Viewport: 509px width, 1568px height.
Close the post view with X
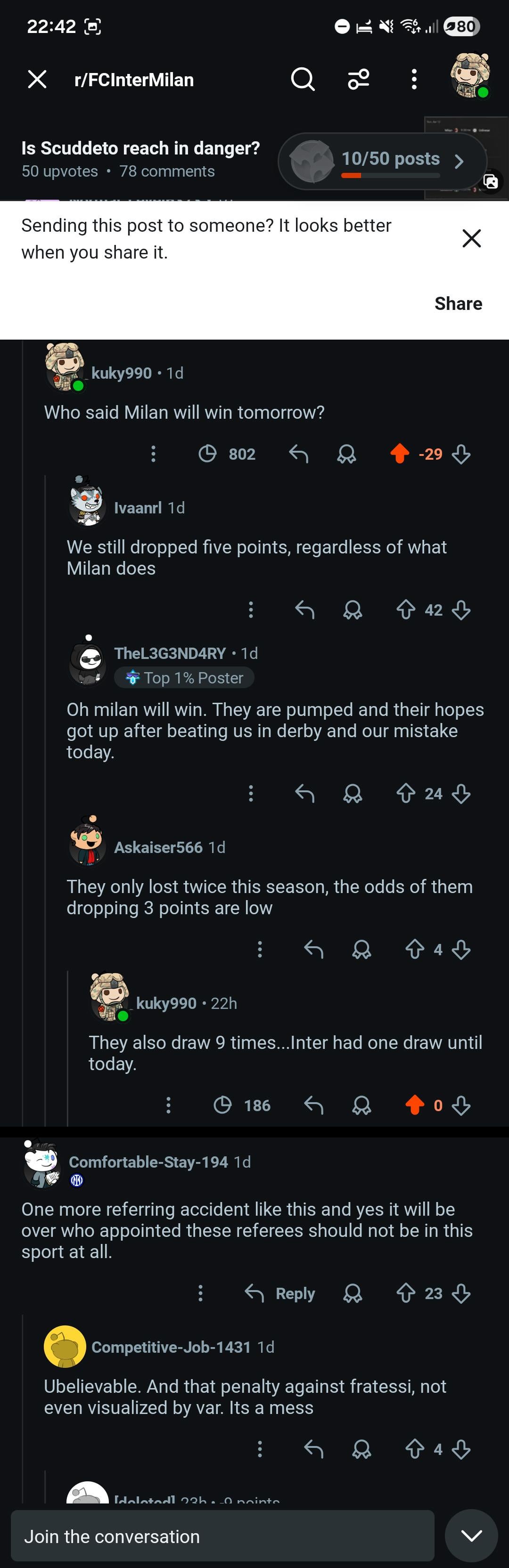tap(37, 79)
